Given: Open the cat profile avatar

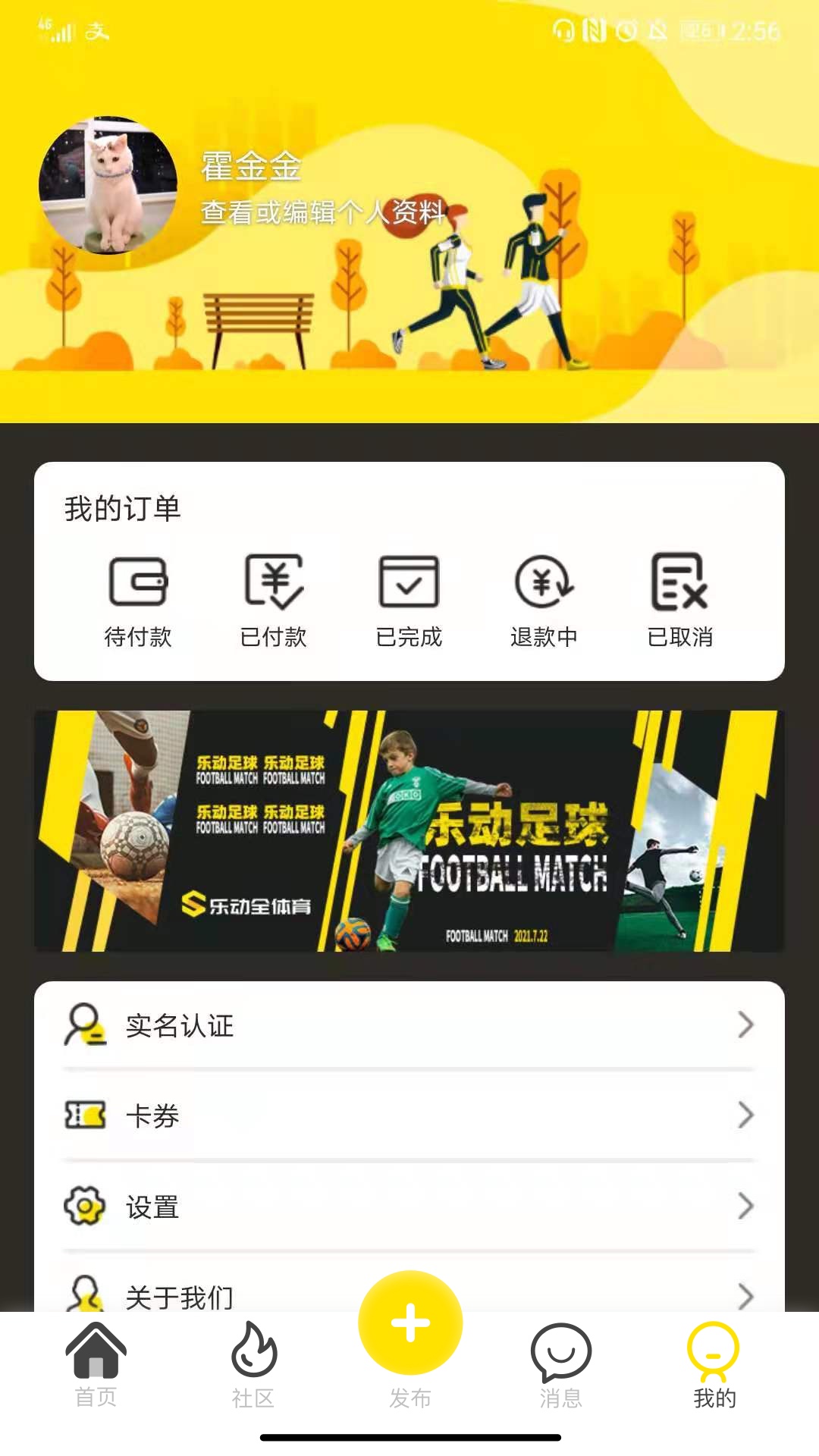Looking at the screenshot, I should pos(108,185).
